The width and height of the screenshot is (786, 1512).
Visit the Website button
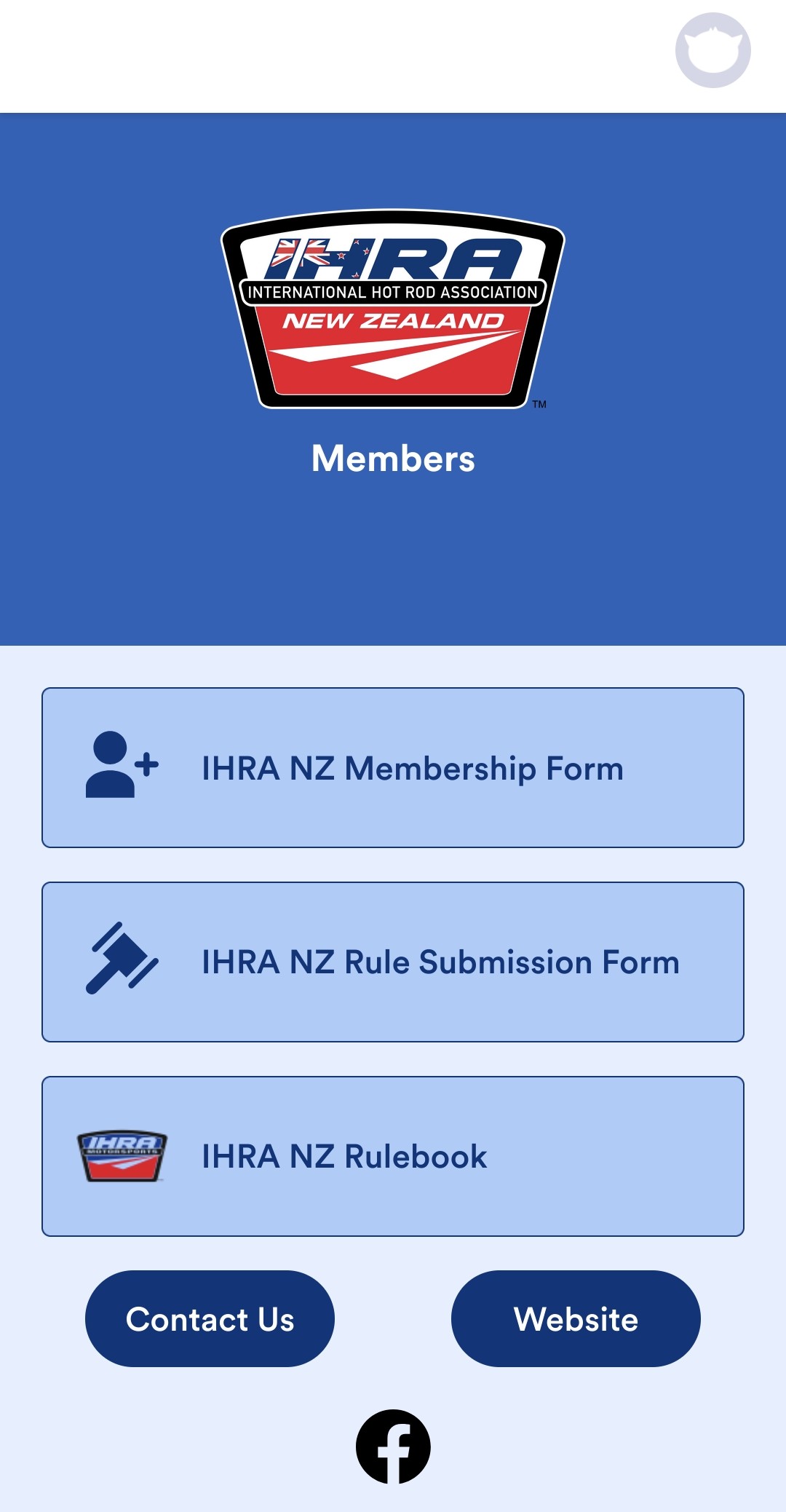point(576,1318)
